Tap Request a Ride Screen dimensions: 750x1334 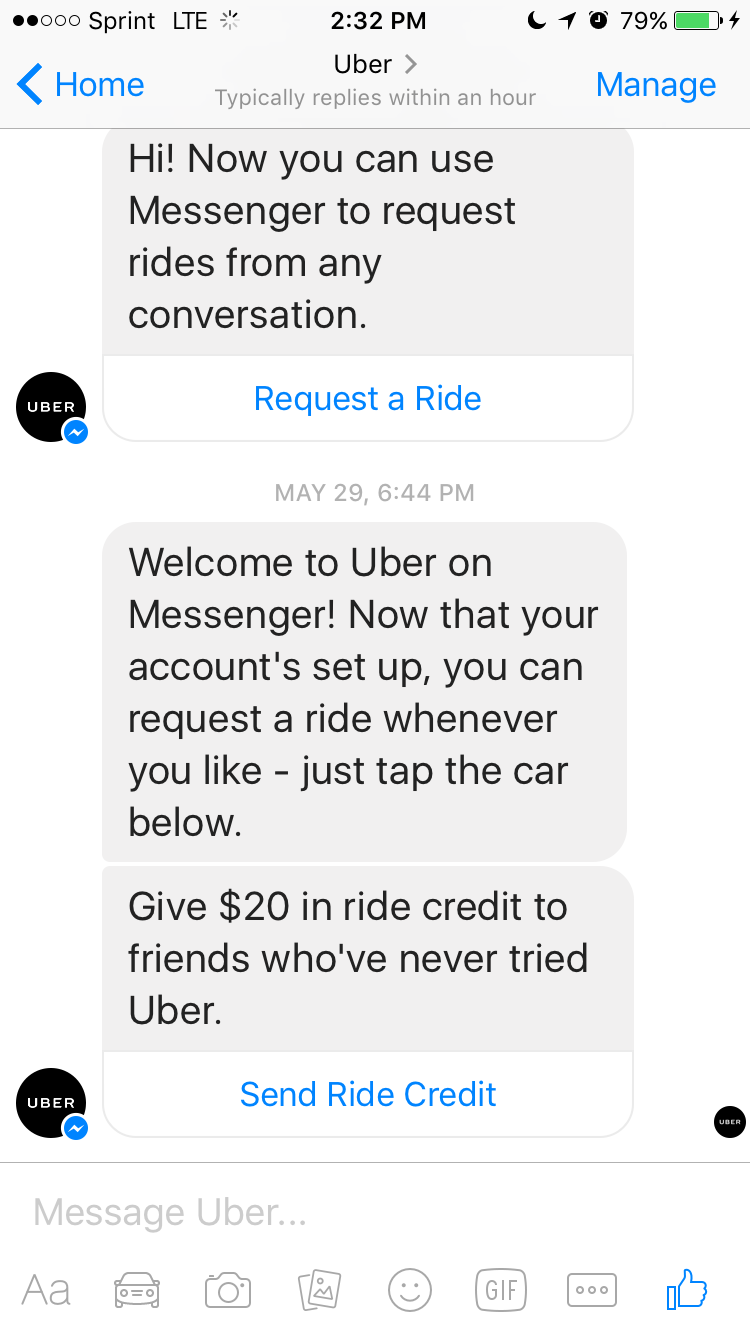click(x=368, y=399)
